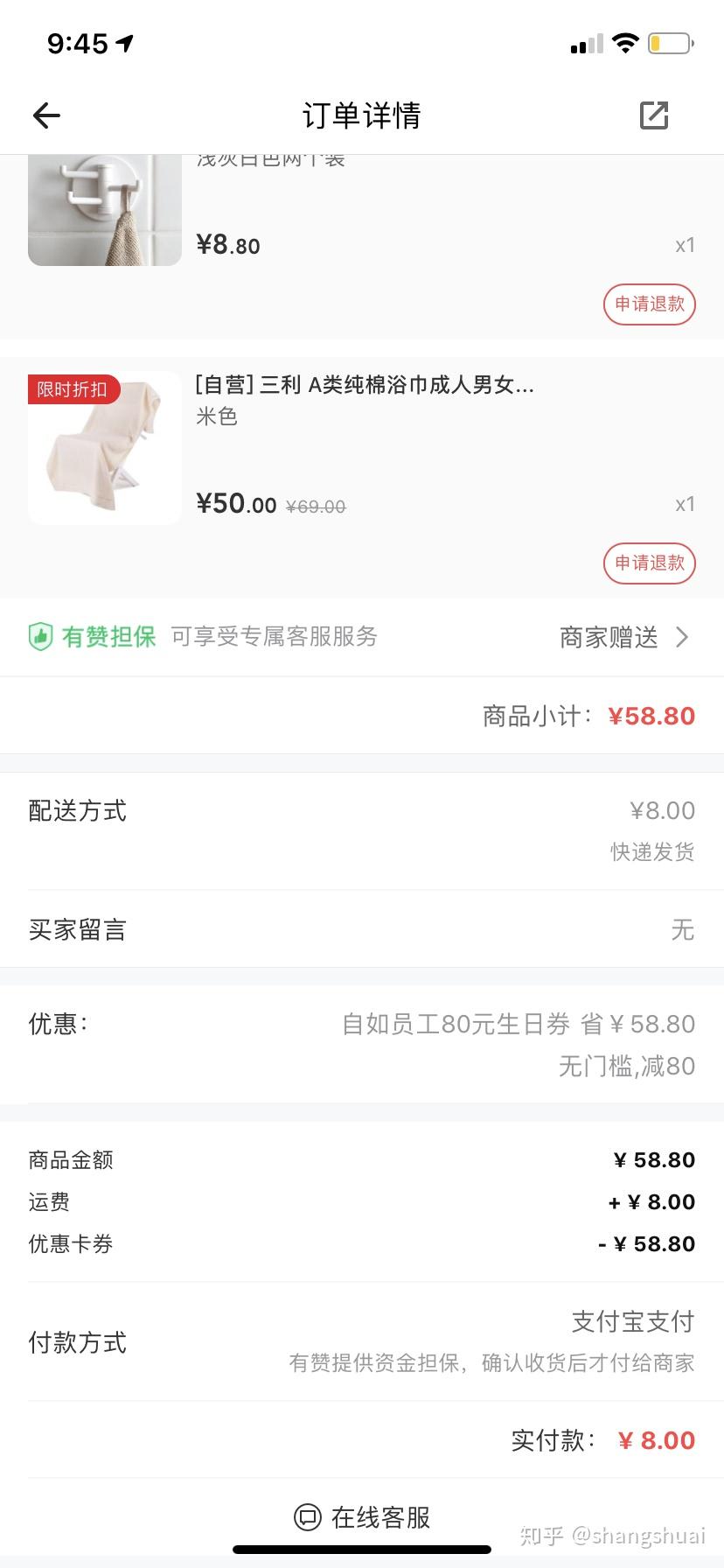The height and width of the screenshot is (1568, 724).
Task: Open the share/external link icon
Action: click(653, 115)
